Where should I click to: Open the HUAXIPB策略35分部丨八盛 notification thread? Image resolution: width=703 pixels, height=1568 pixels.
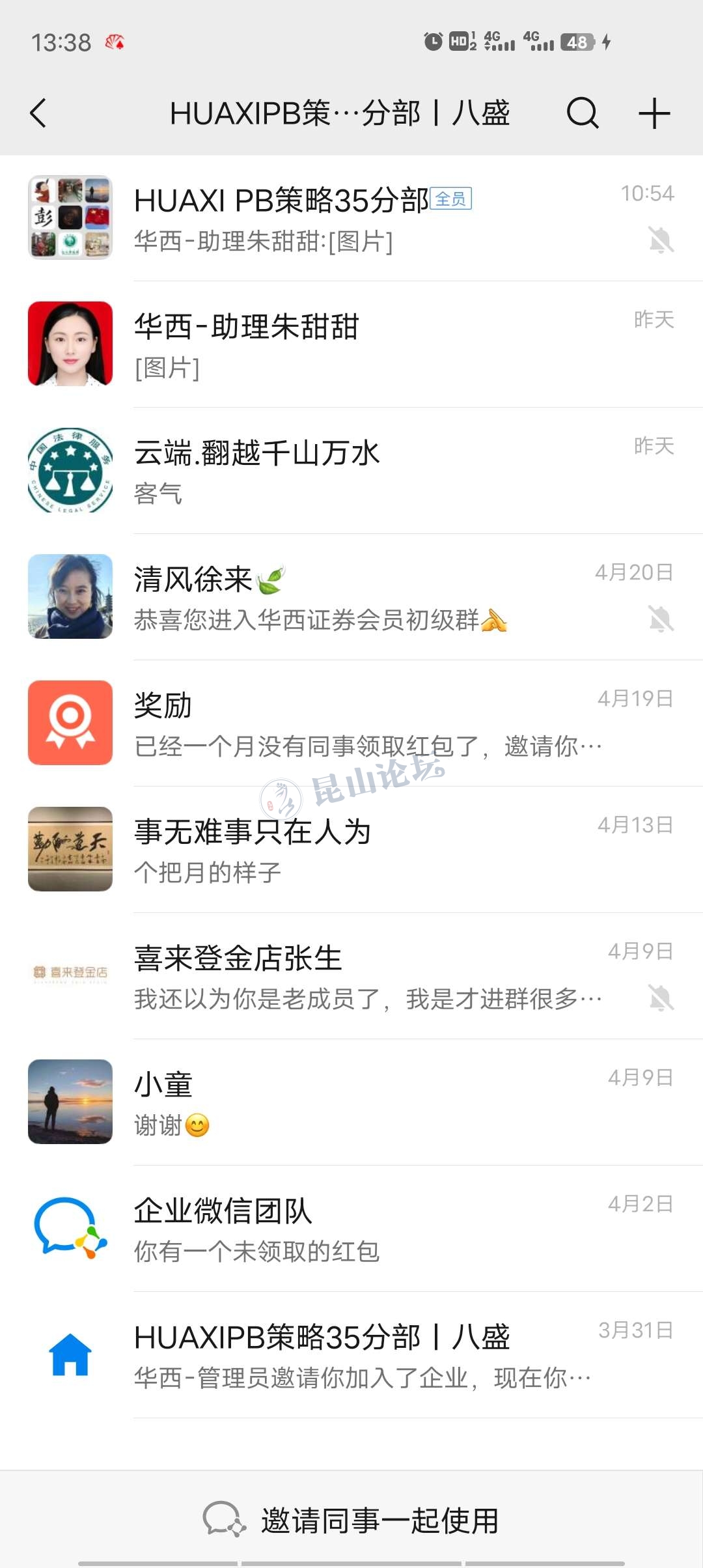coord(351,1355)
